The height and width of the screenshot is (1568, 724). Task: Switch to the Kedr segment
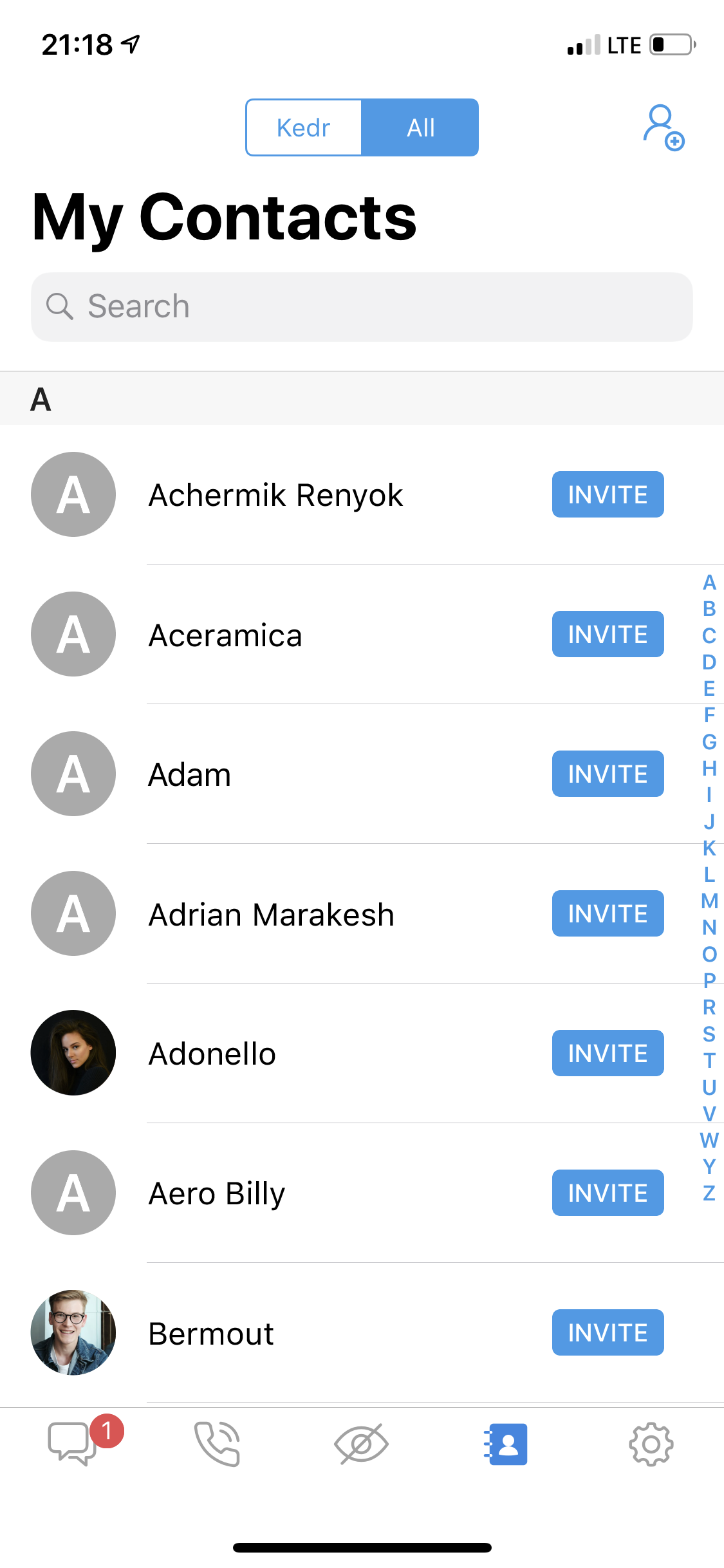(x=304, y=127)
